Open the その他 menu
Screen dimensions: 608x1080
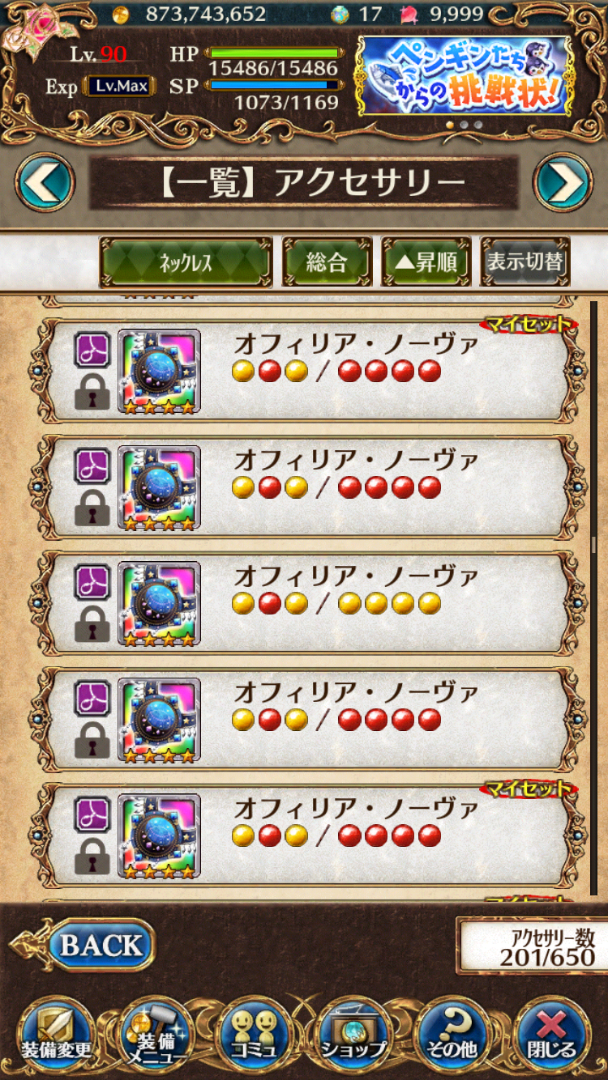pyautogui.click(x=451, y=1035)
